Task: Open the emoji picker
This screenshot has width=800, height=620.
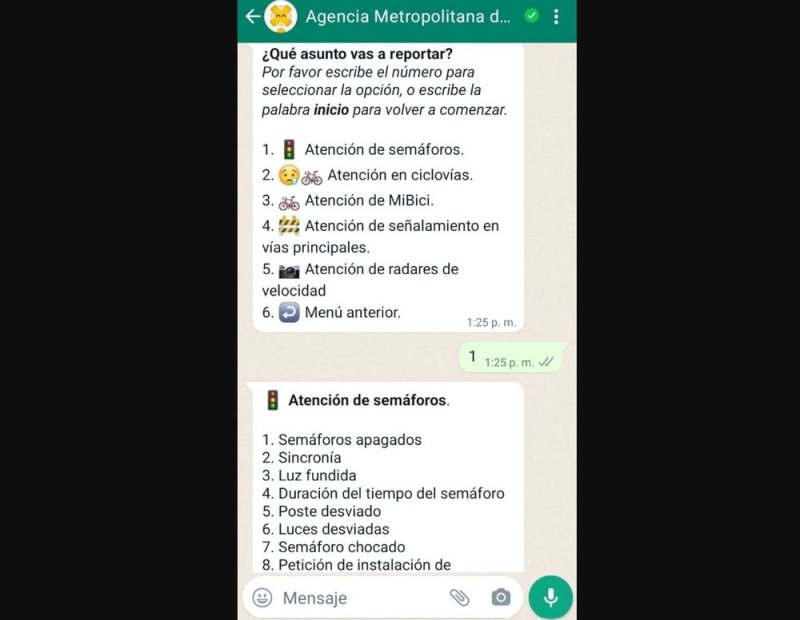Action: click(x=262, y=597)
